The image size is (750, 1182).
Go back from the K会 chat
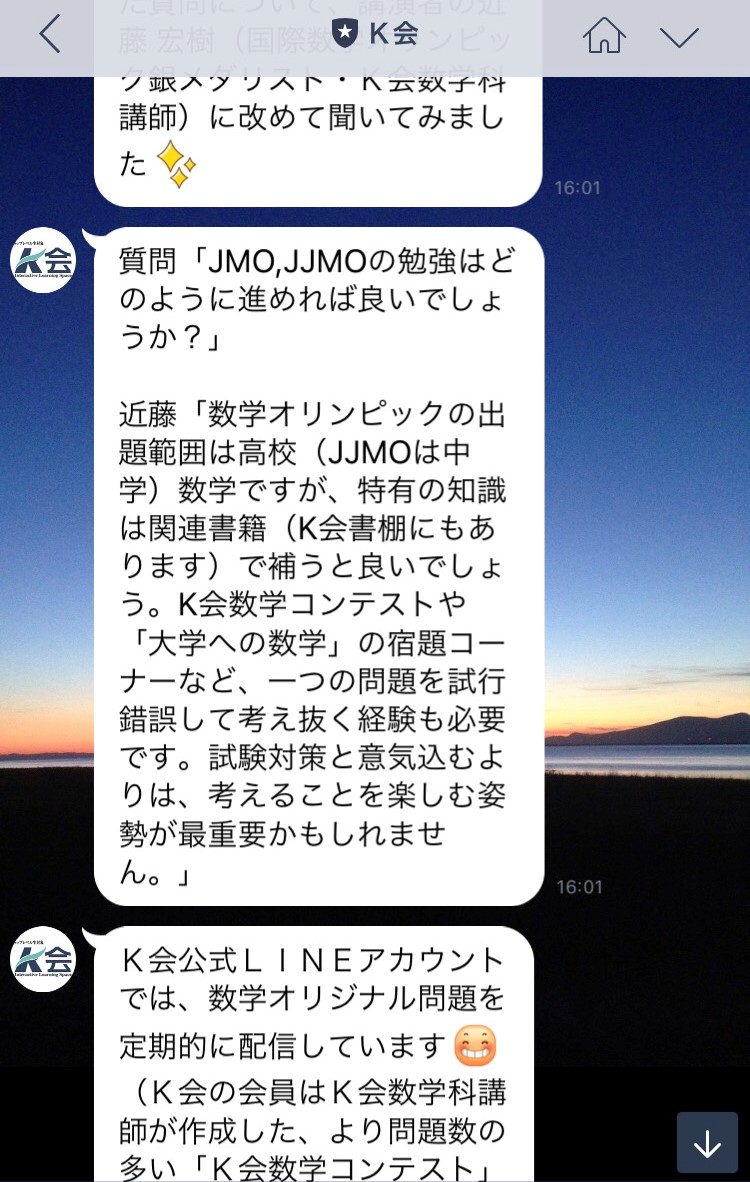pos(50,35)
